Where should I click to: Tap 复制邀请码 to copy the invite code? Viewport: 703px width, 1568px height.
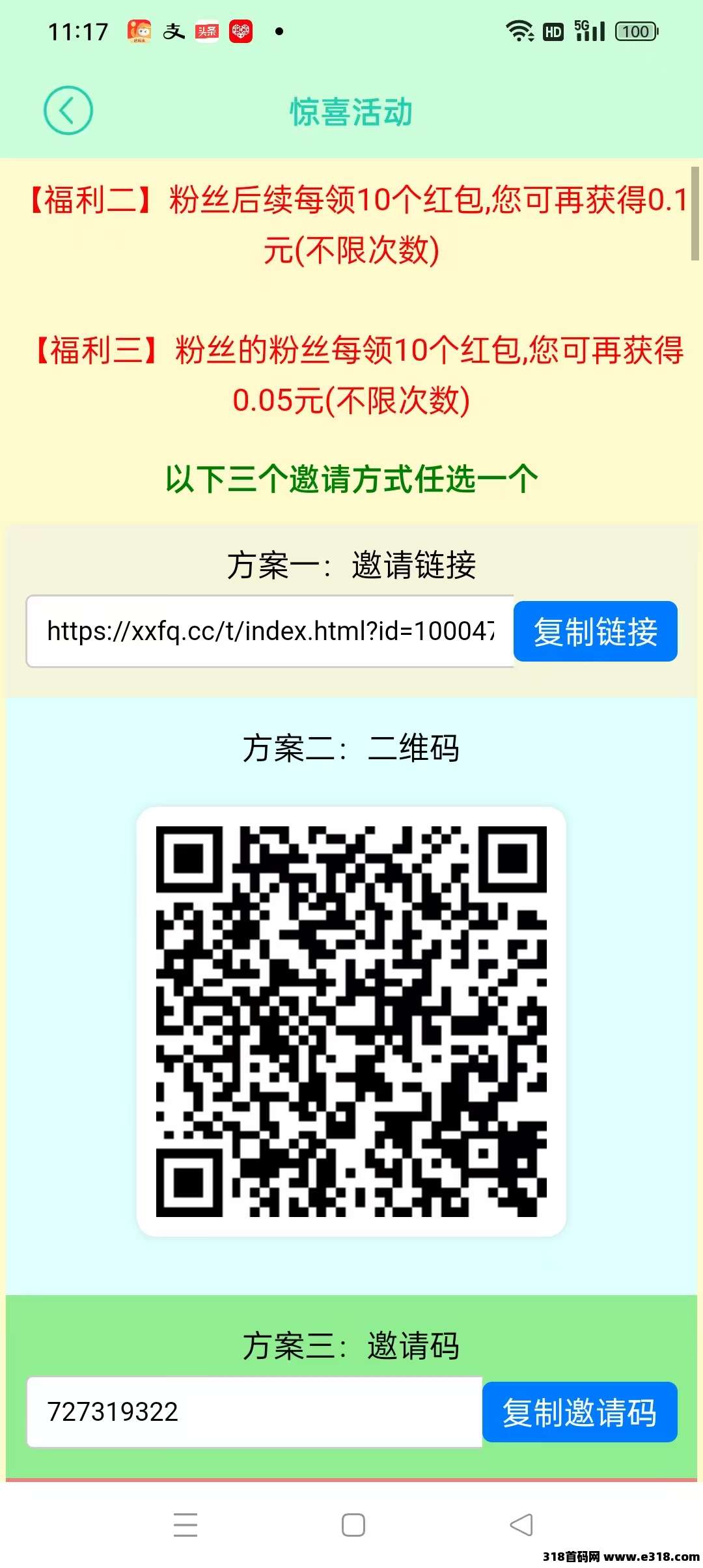pyautogui.click(x=579, y=1412)
